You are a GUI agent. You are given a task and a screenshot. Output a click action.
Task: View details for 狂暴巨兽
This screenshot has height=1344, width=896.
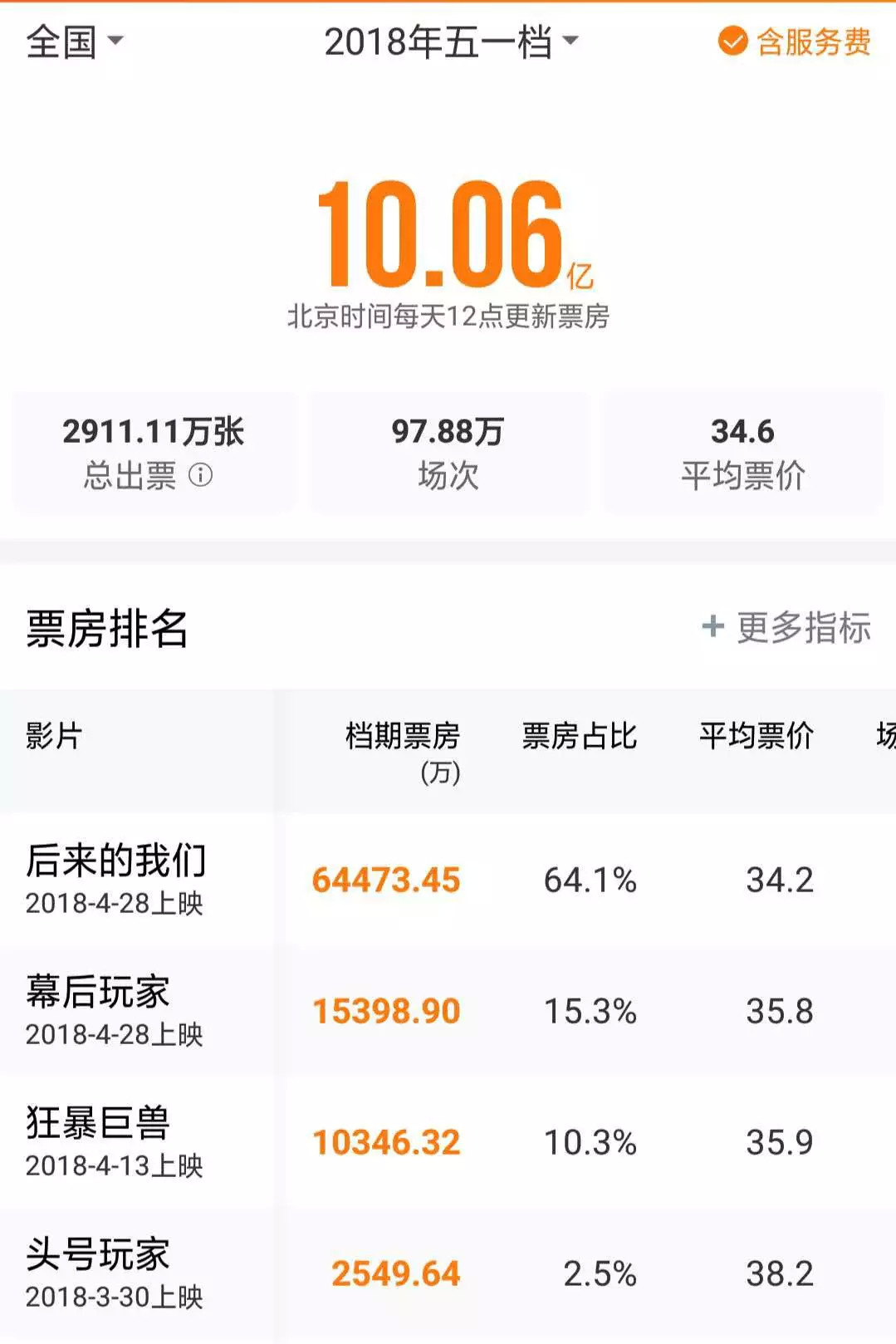(x=98, y=1140)
